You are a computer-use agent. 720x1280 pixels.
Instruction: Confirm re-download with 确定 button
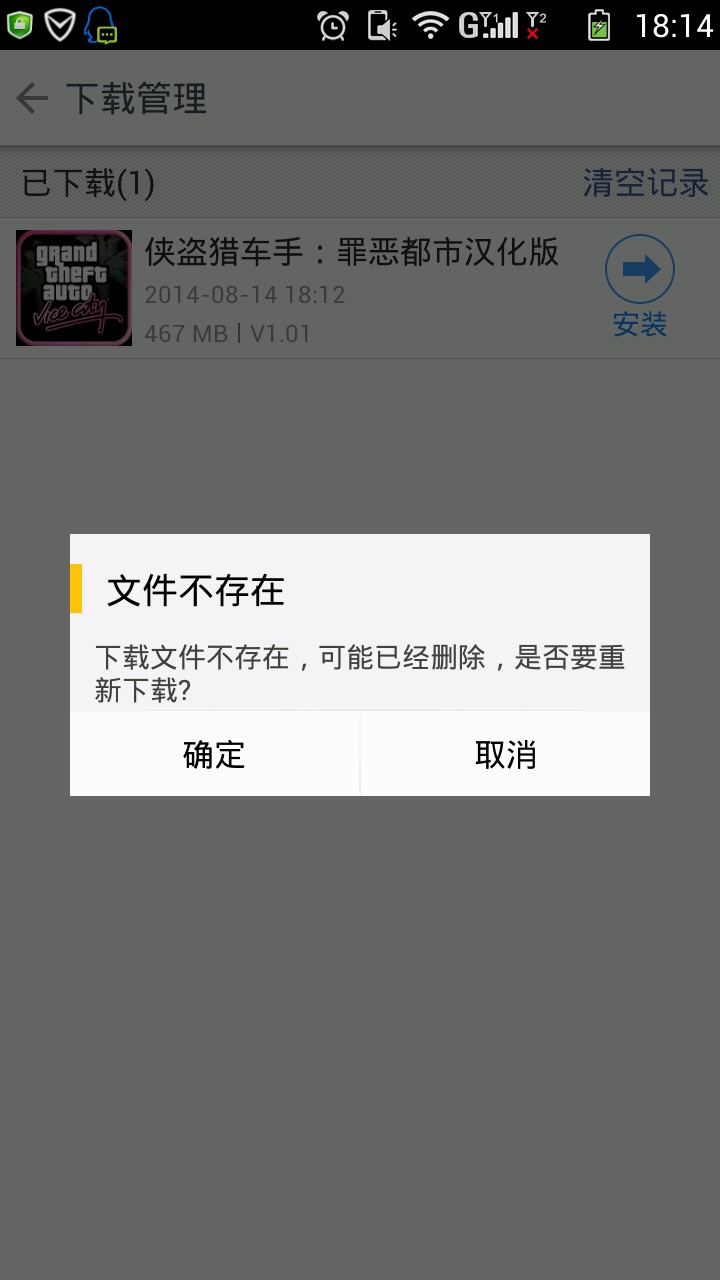coord(214,754)
